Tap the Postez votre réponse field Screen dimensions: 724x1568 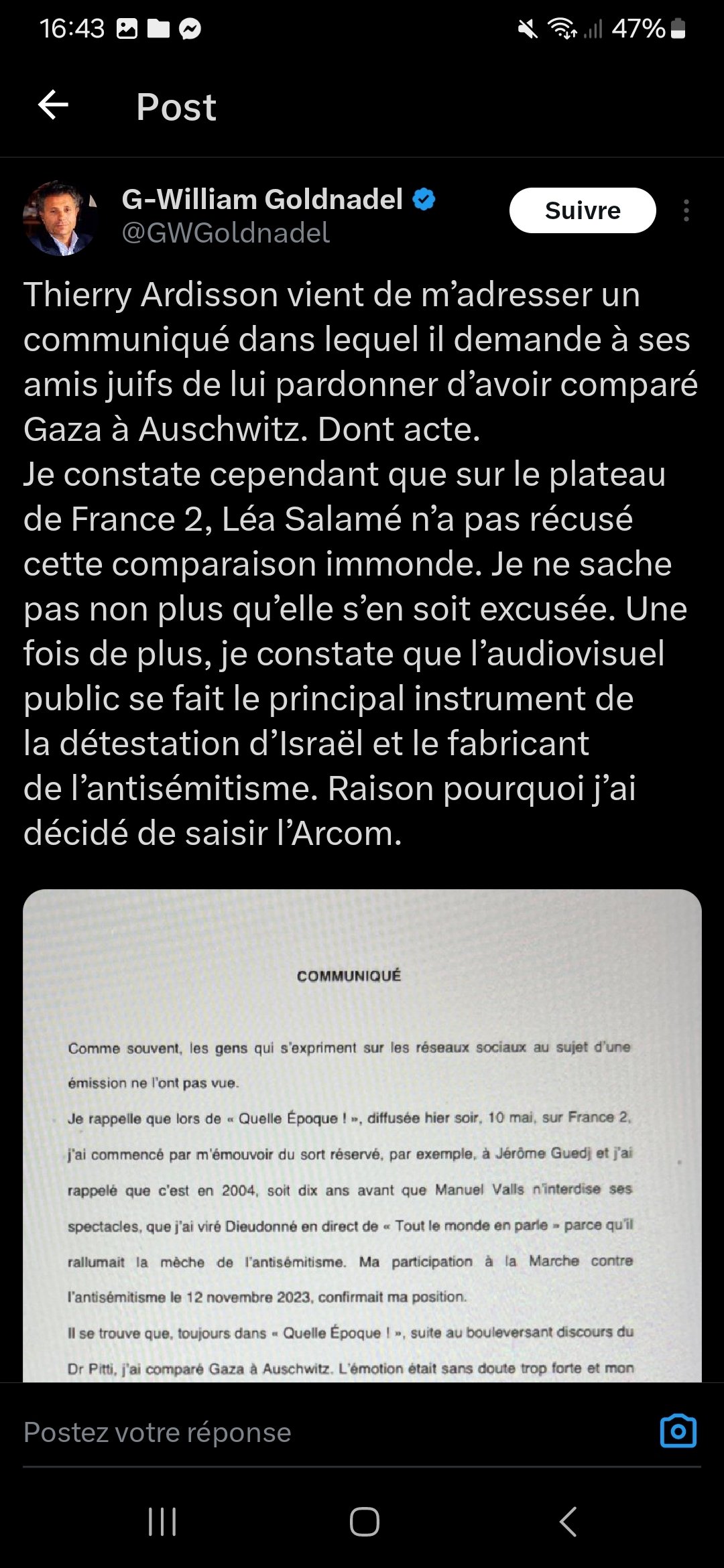[335, 1433]
